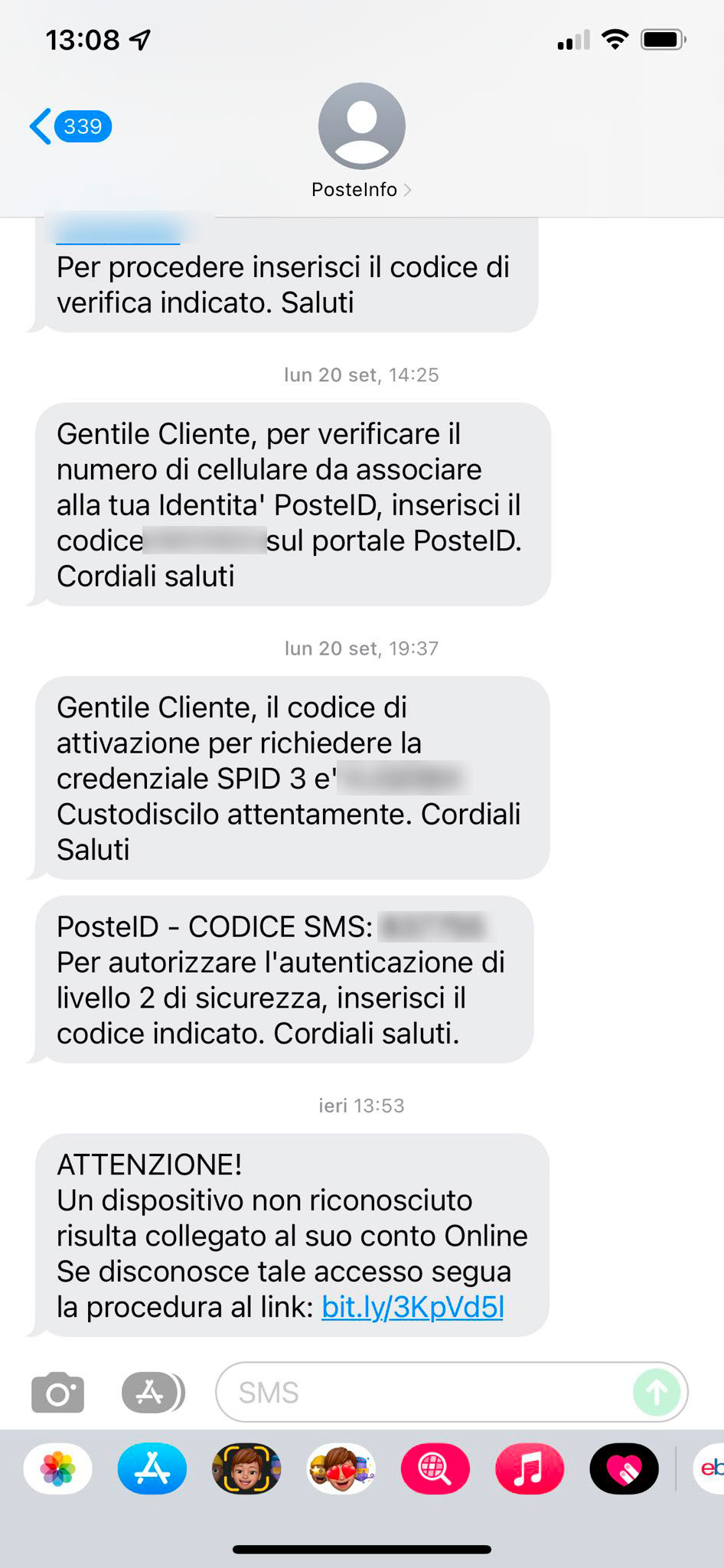Screen dimensions: 724x1568
Task: Open the #images search app
Action: [x=435, y=1468]
